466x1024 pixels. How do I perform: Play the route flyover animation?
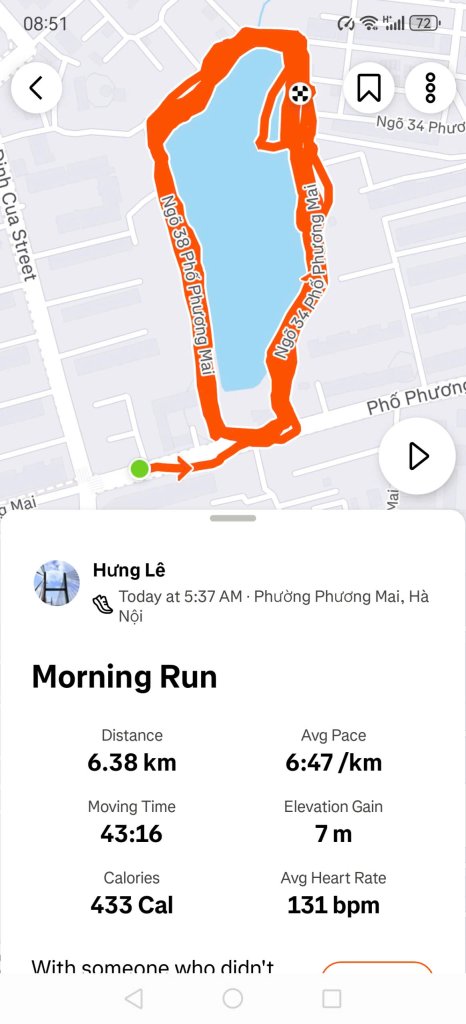(x=417, y=456)
